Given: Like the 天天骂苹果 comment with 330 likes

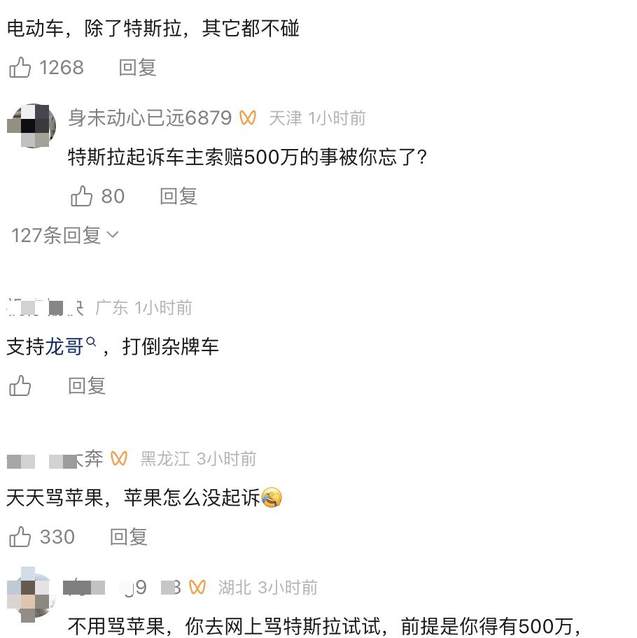Looking at the screenshot, I should [20, 537].
